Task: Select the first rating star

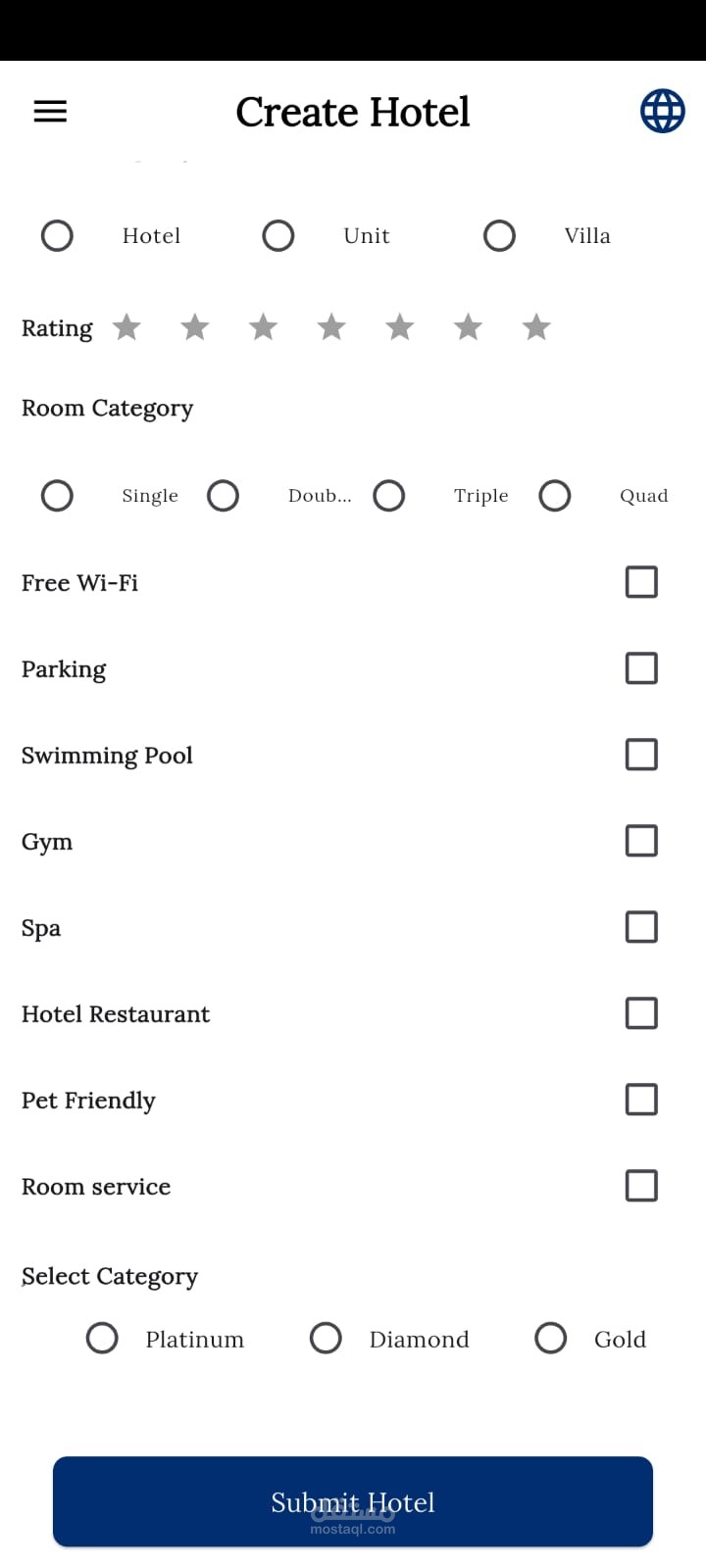Action: (x=126, y=327)
